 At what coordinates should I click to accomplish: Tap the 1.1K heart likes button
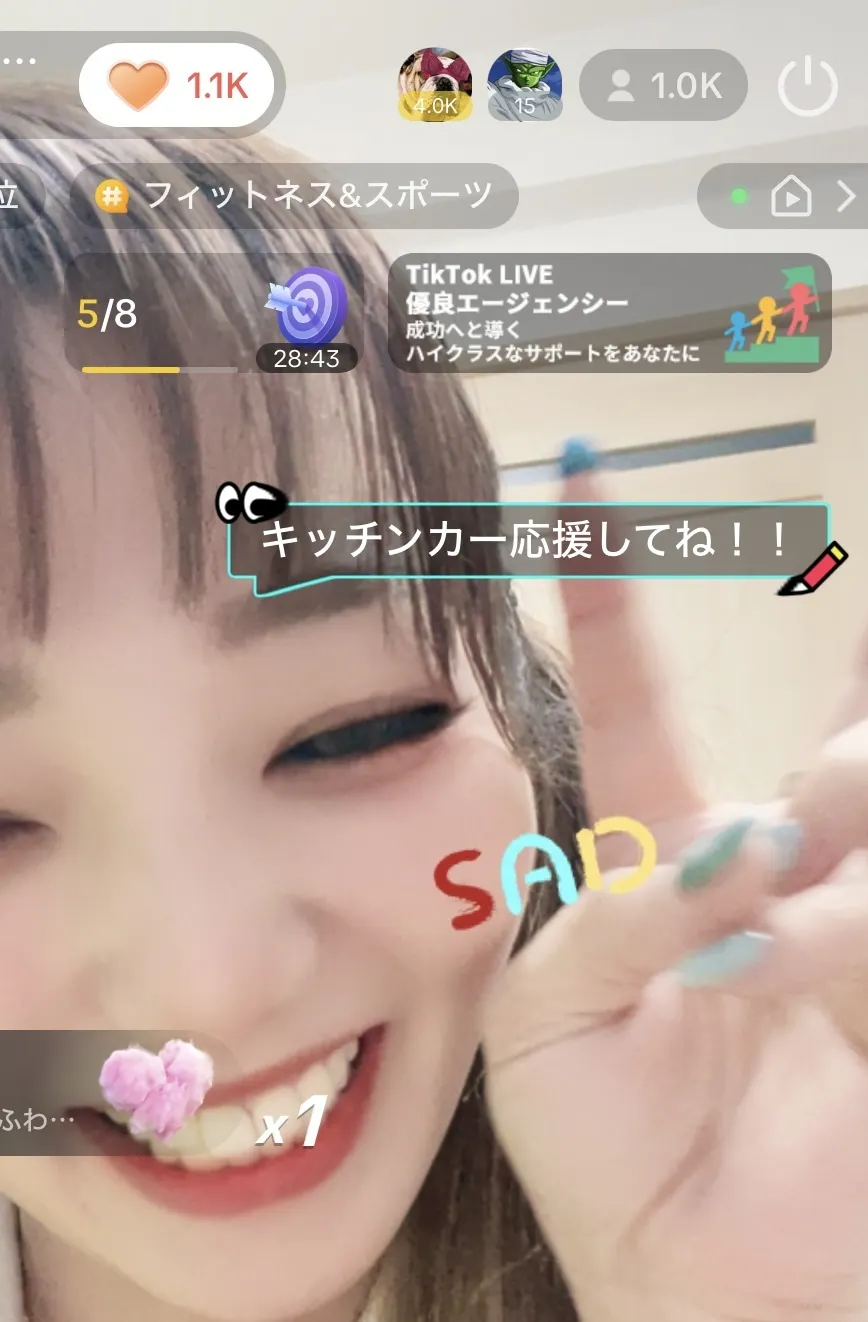178,86
